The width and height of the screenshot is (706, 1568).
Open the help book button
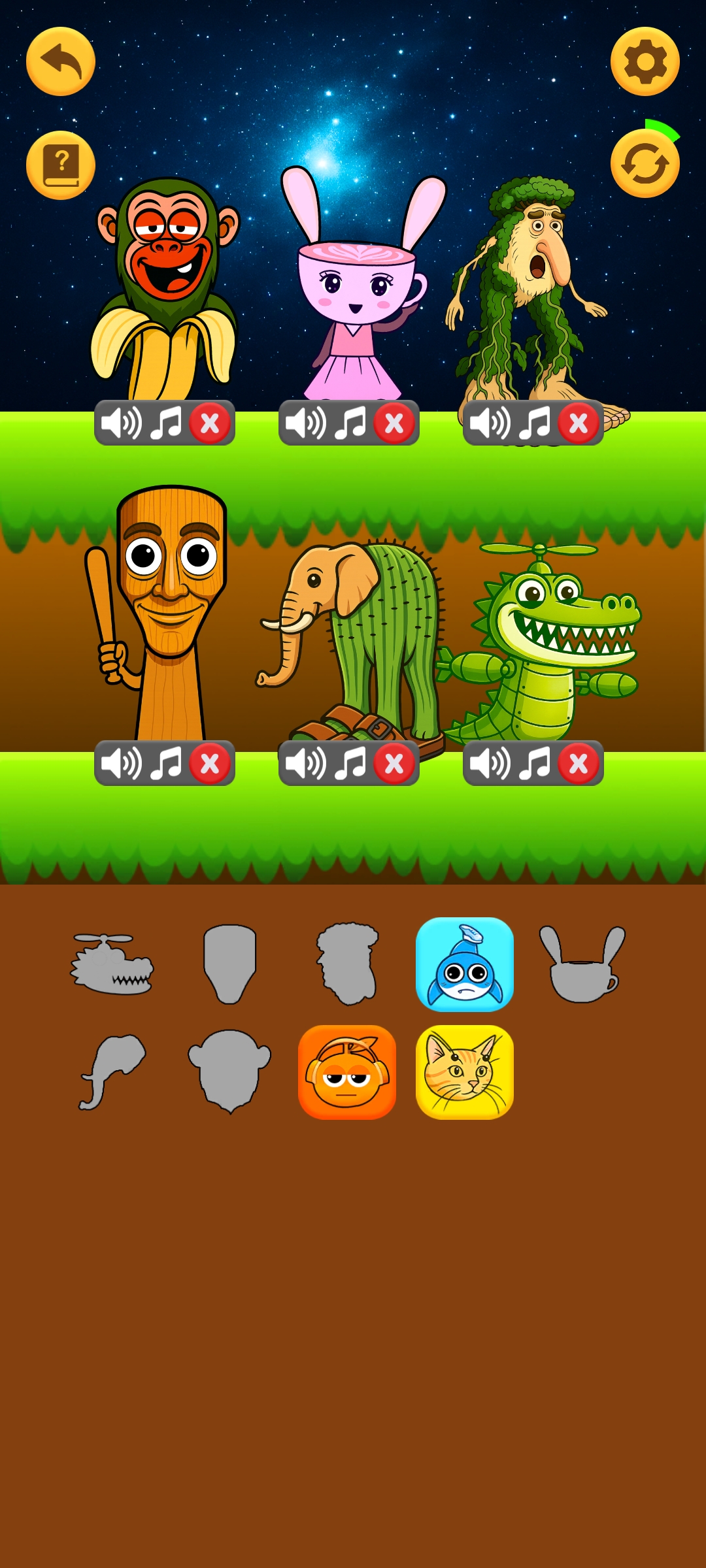click(x=60, y=165)
